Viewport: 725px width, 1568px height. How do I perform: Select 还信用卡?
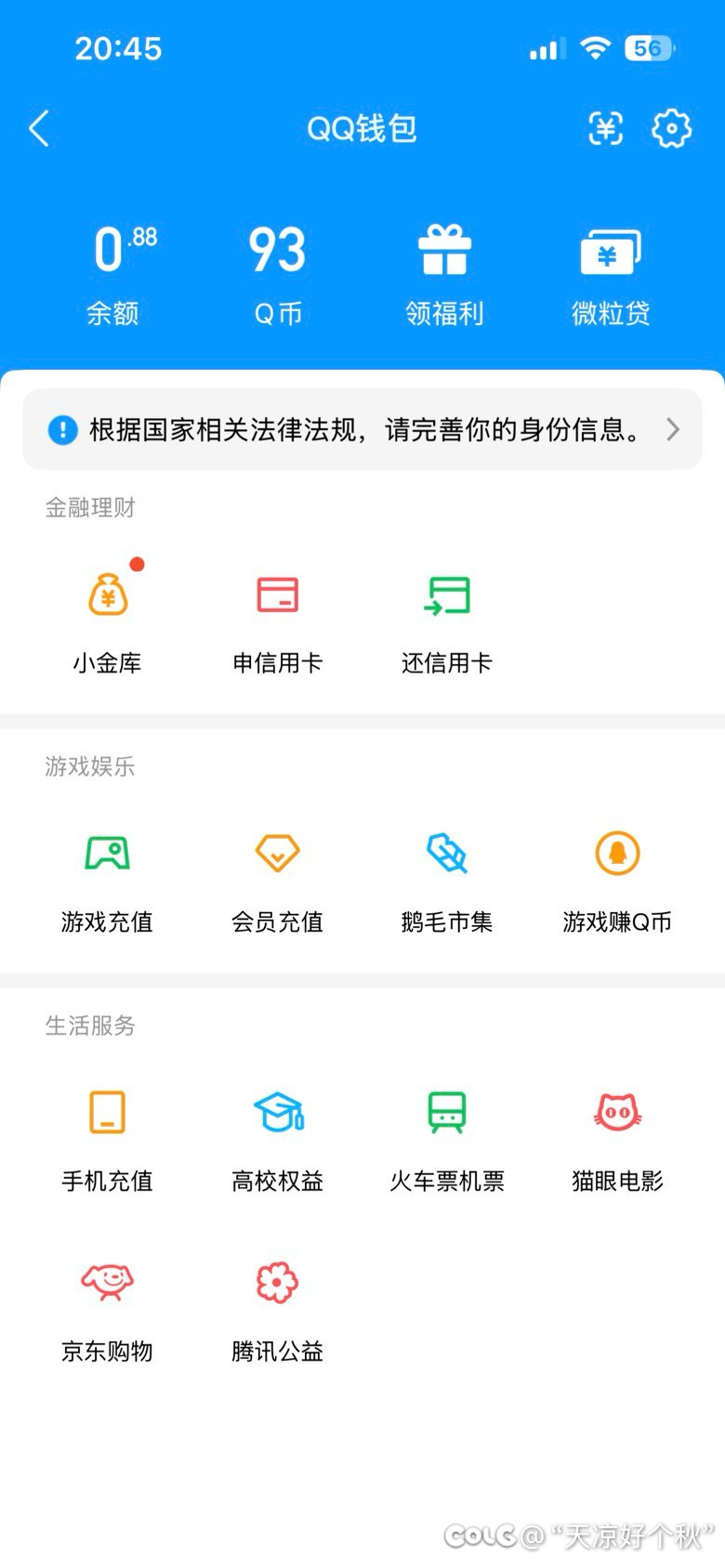pyautogui.click(x=447, y=620)
